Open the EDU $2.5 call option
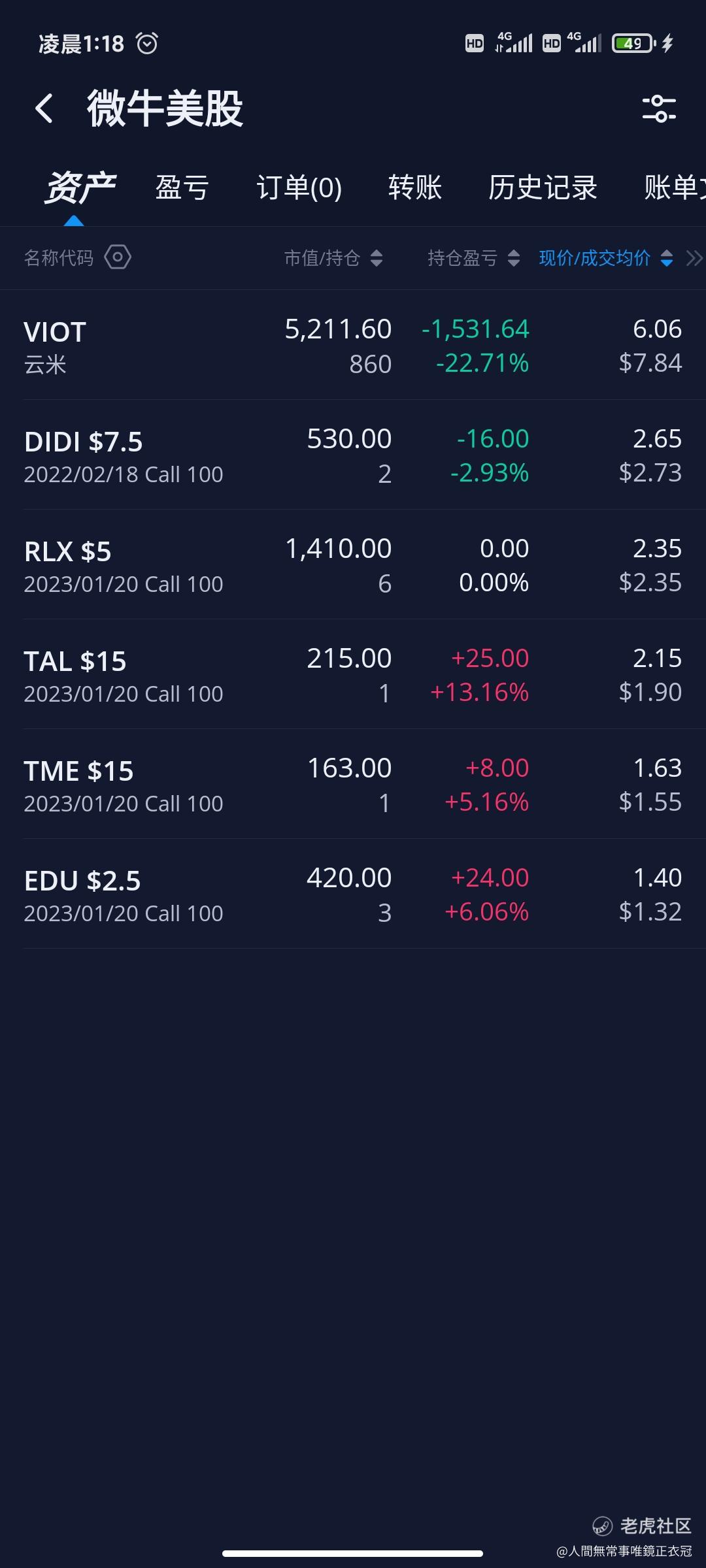This screenshot has height=1568, width=706. pyautogui.click(x=353, y=894)
